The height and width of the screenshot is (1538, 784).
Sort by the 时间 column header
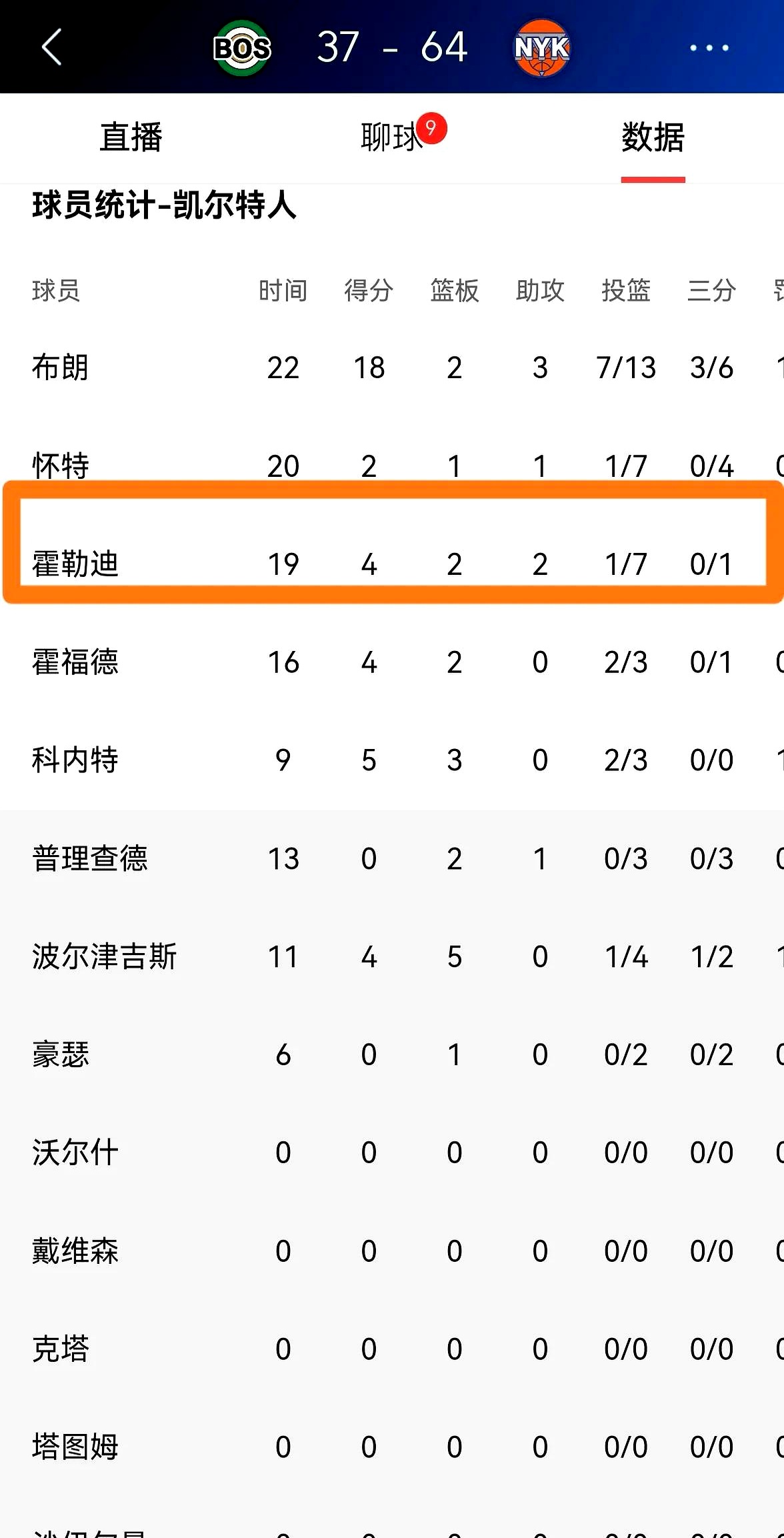[x=283, y=290]
